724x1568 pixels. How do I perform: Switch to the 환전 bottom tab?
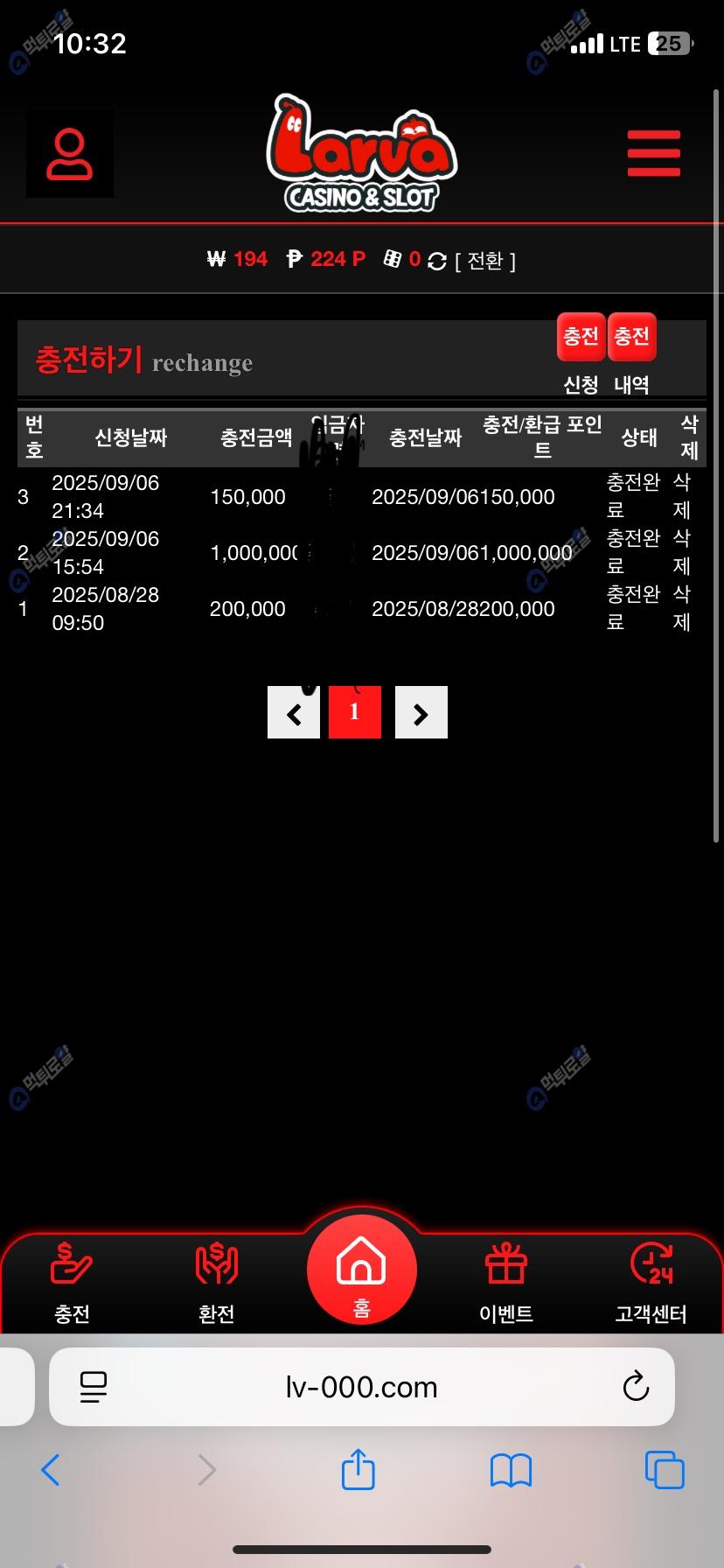tap(216, 1282)
